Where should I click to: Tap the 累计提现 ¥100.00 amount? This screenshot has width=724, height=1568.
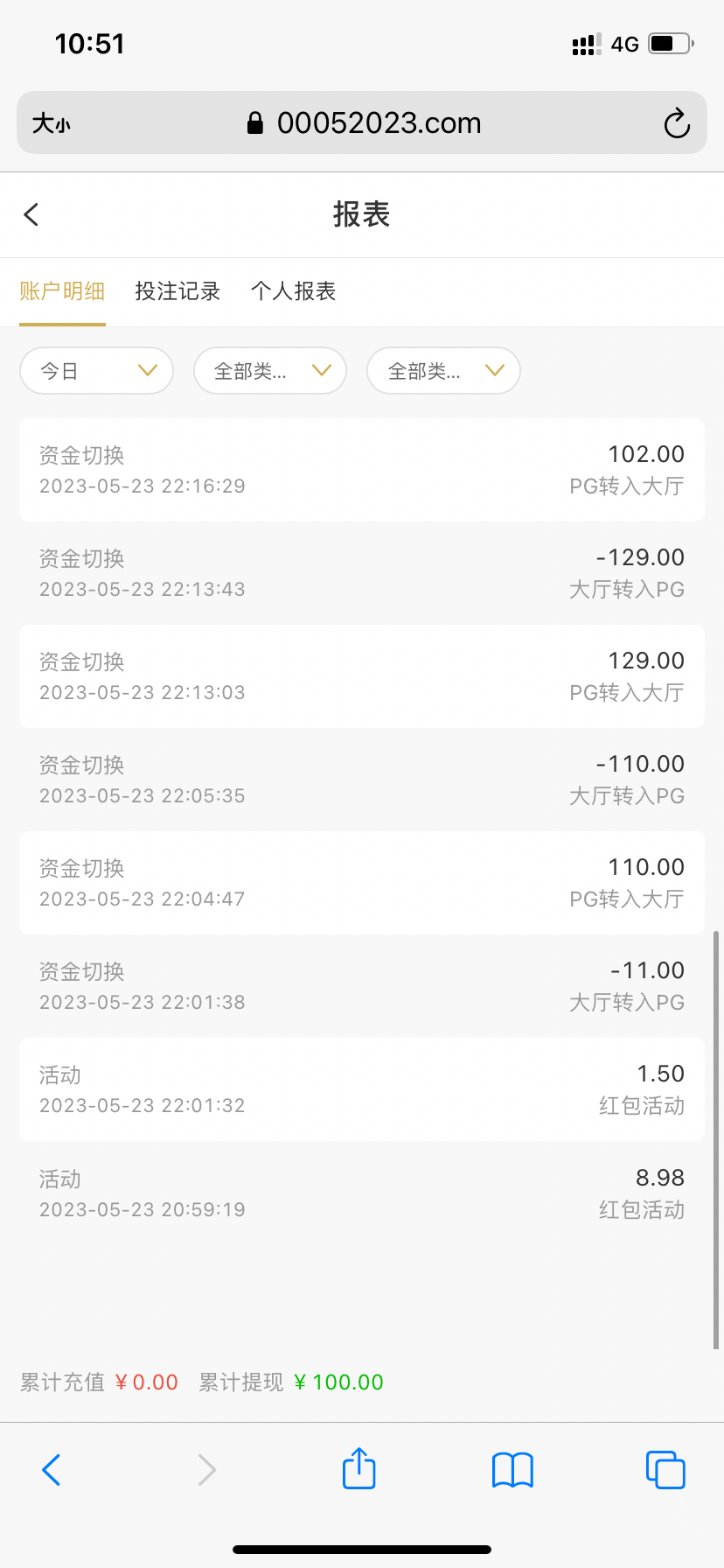point(338,1382)
